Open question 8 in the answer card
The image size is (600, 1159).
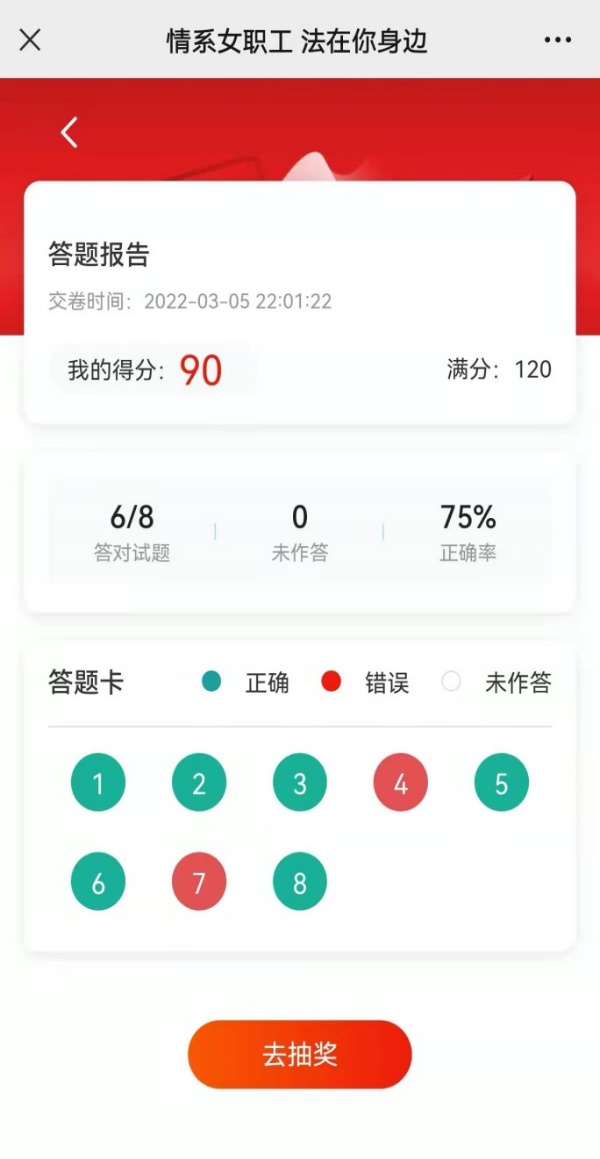pos(300,882)
